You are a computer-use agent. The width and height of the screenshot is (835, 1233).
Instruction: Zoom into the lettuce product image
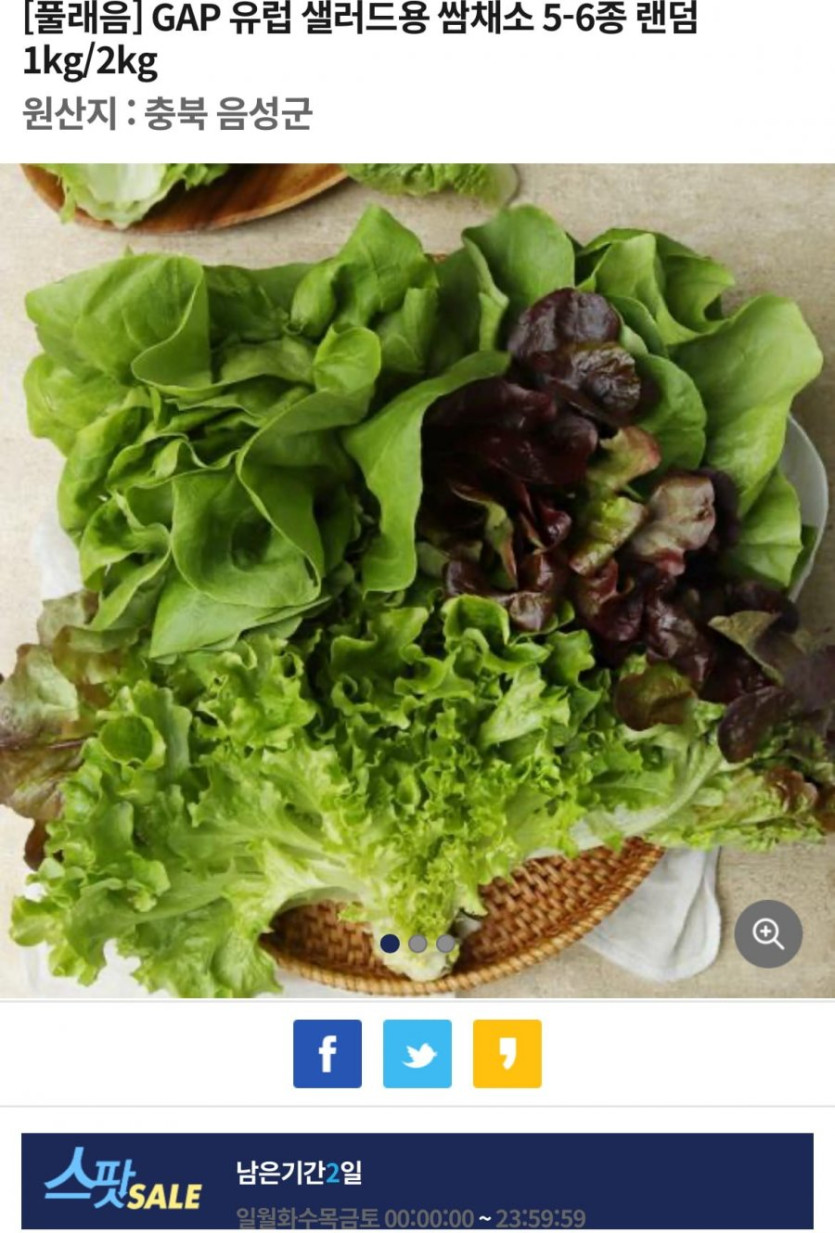point(768,934)
